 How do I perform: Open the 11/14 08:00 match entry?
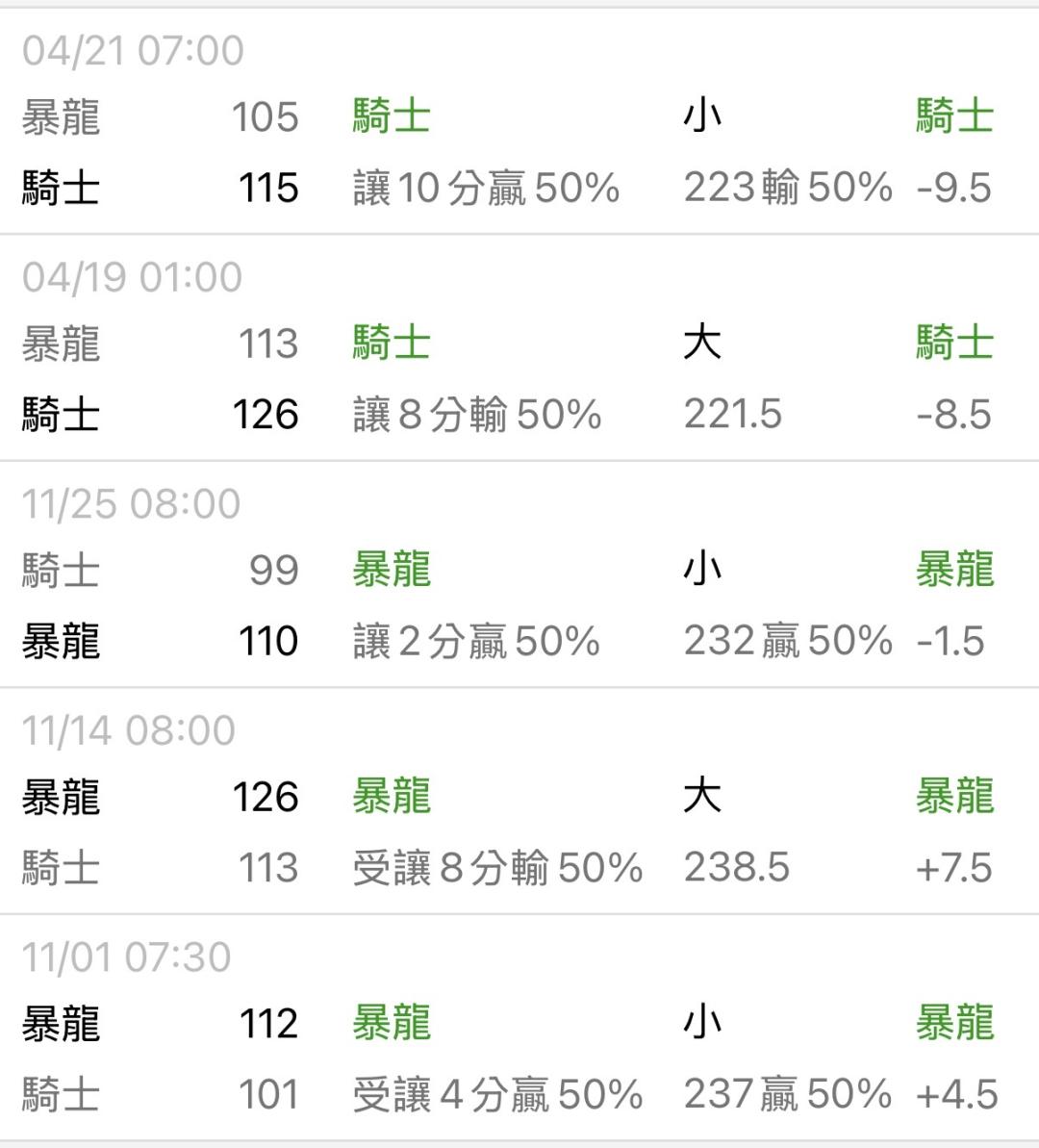519,803
